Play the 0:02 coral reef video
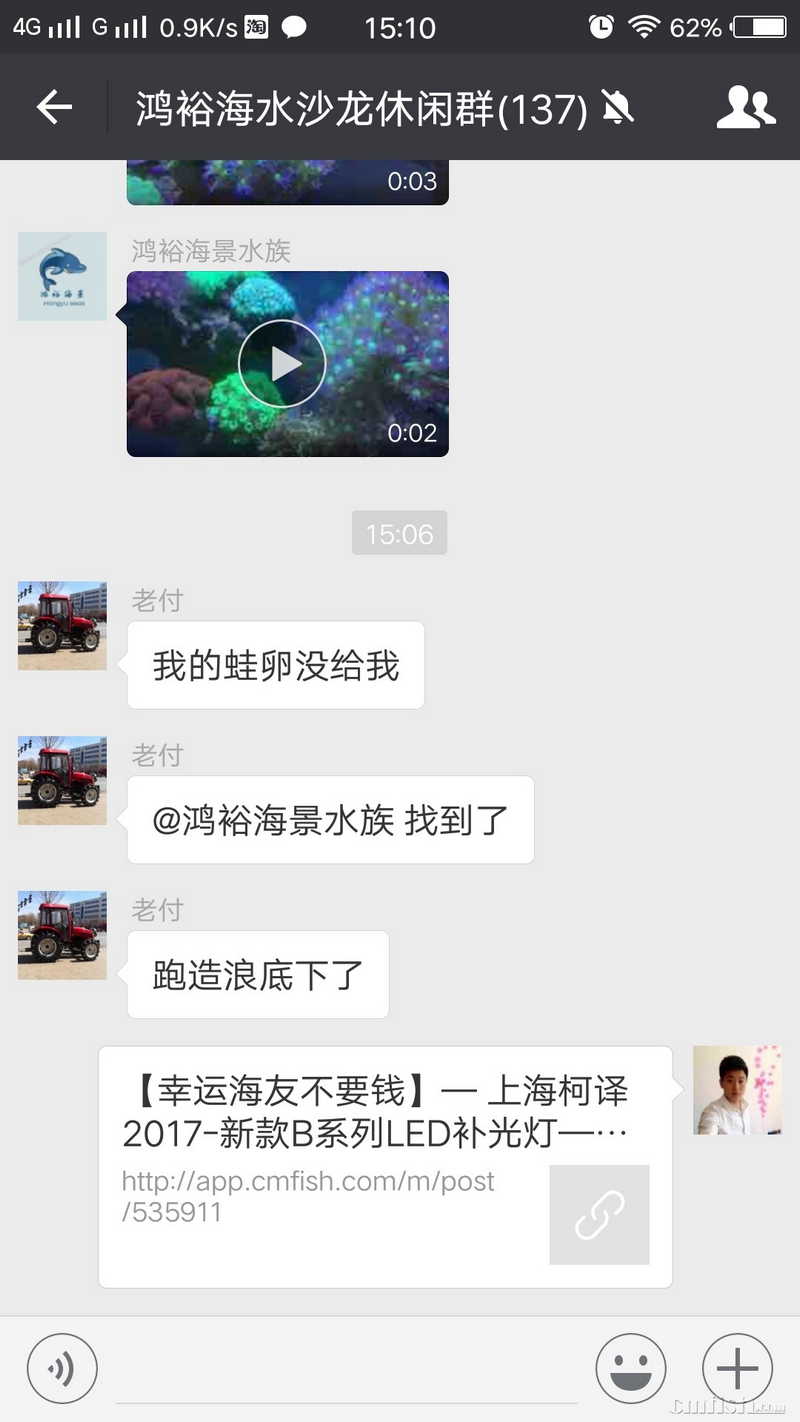The image size is (800, 1422). [287, 363]
